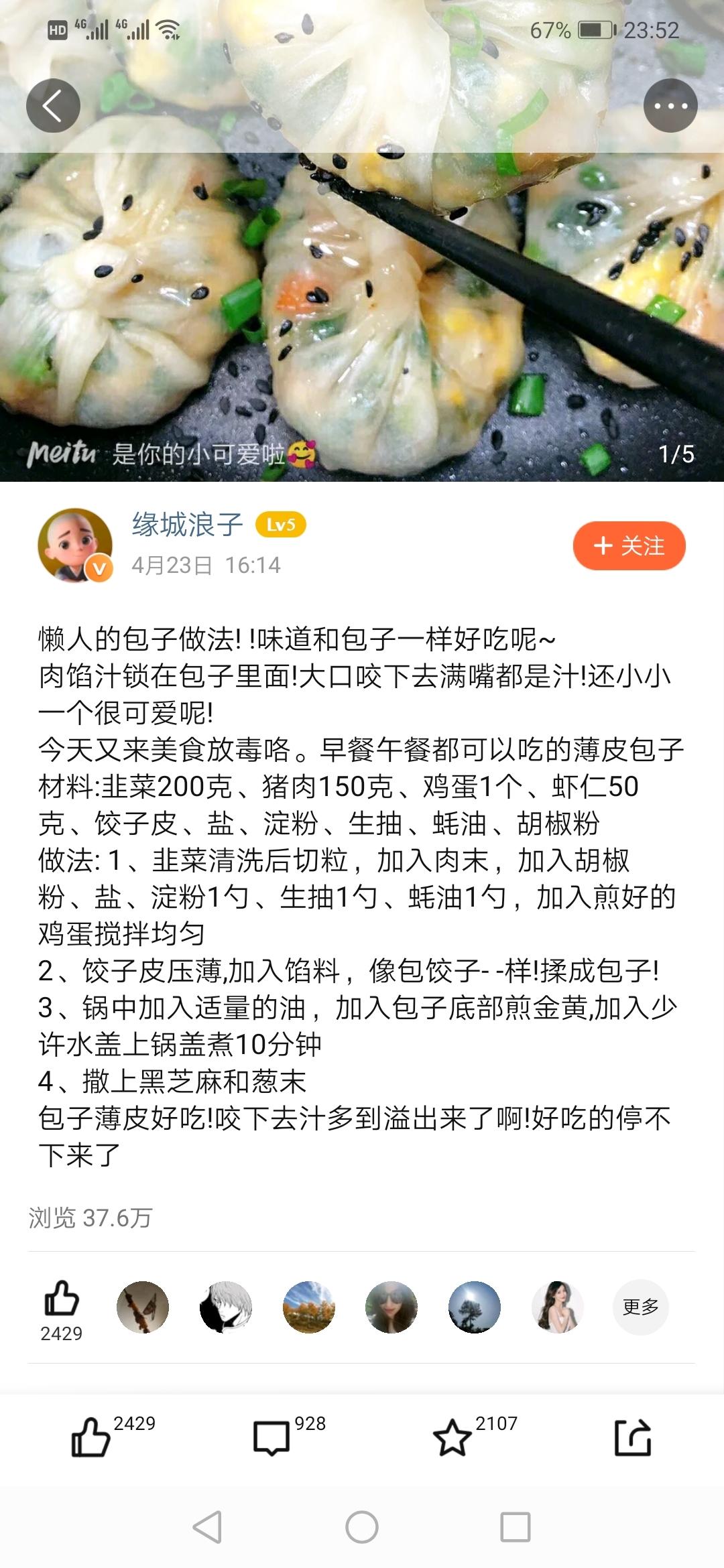This screenshot has width=724, height=1568.
Task: Go back using the top-left arrow
Action: click(53, 106)
